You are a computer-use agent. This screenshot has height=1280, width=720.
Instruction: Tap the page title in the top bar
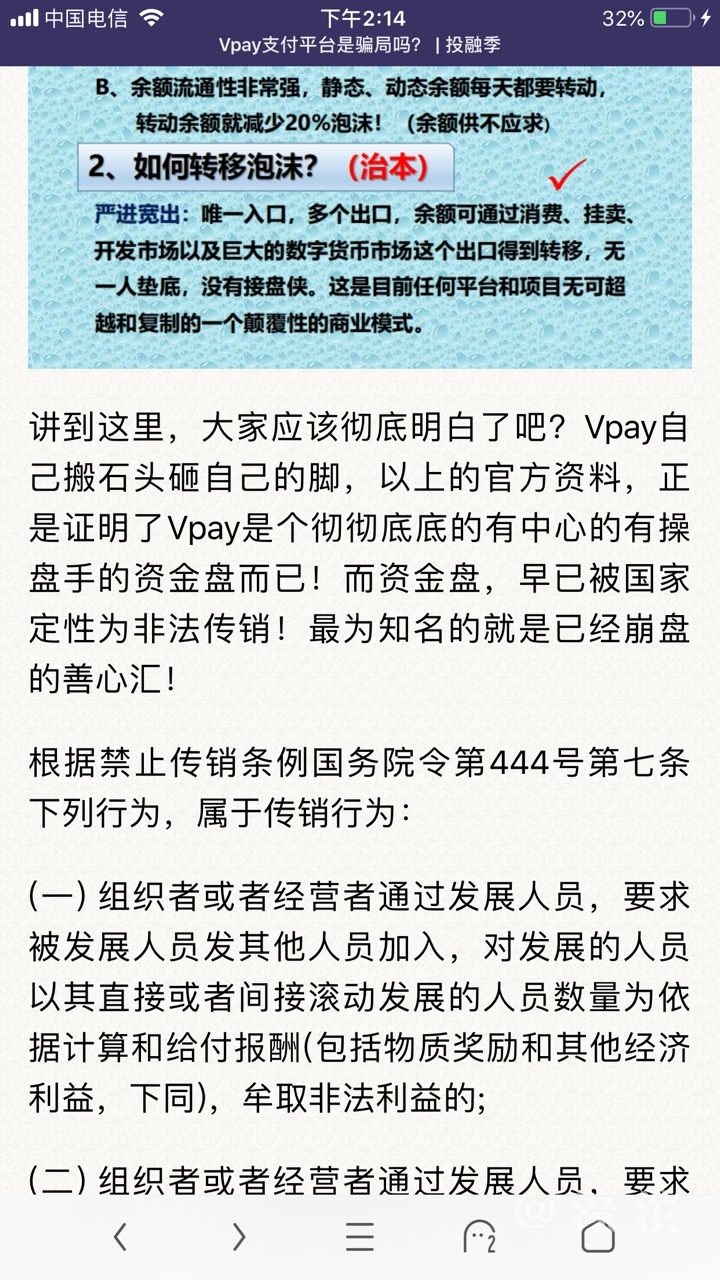coord(360,45)
